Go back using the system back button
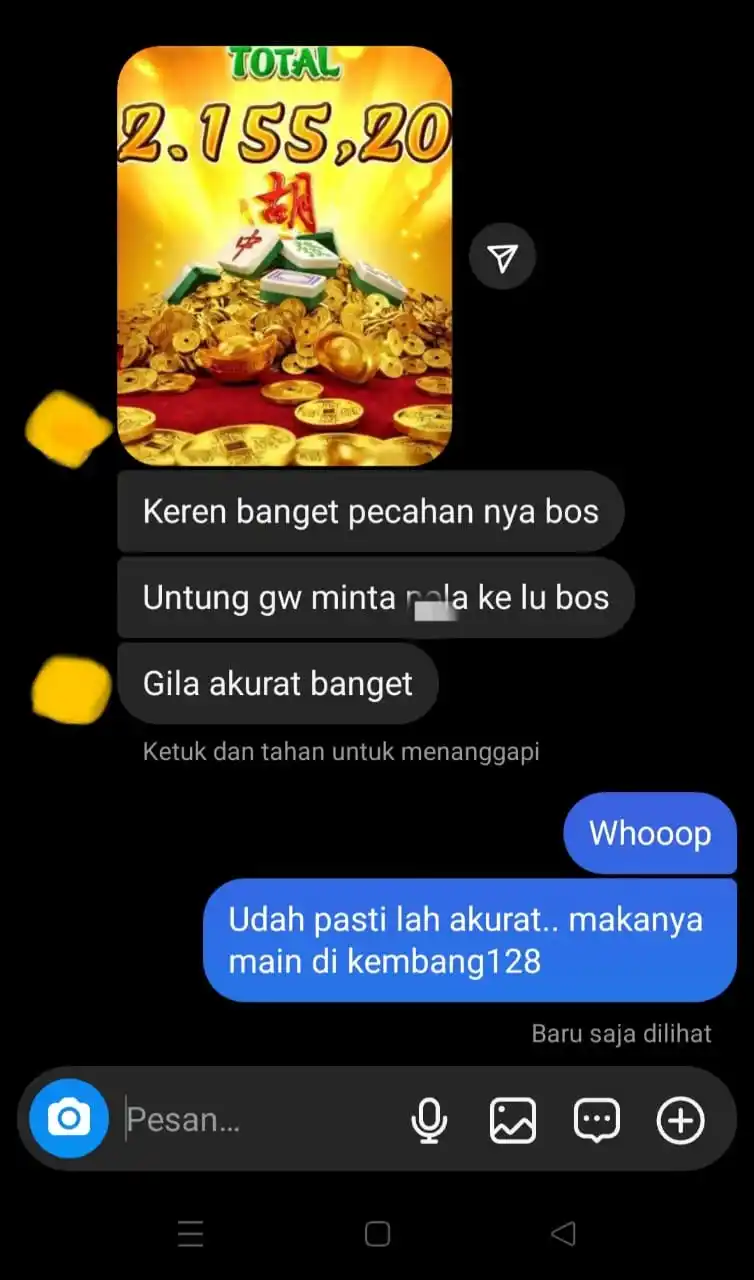754x1280 pixels. tap(564, 1233)
